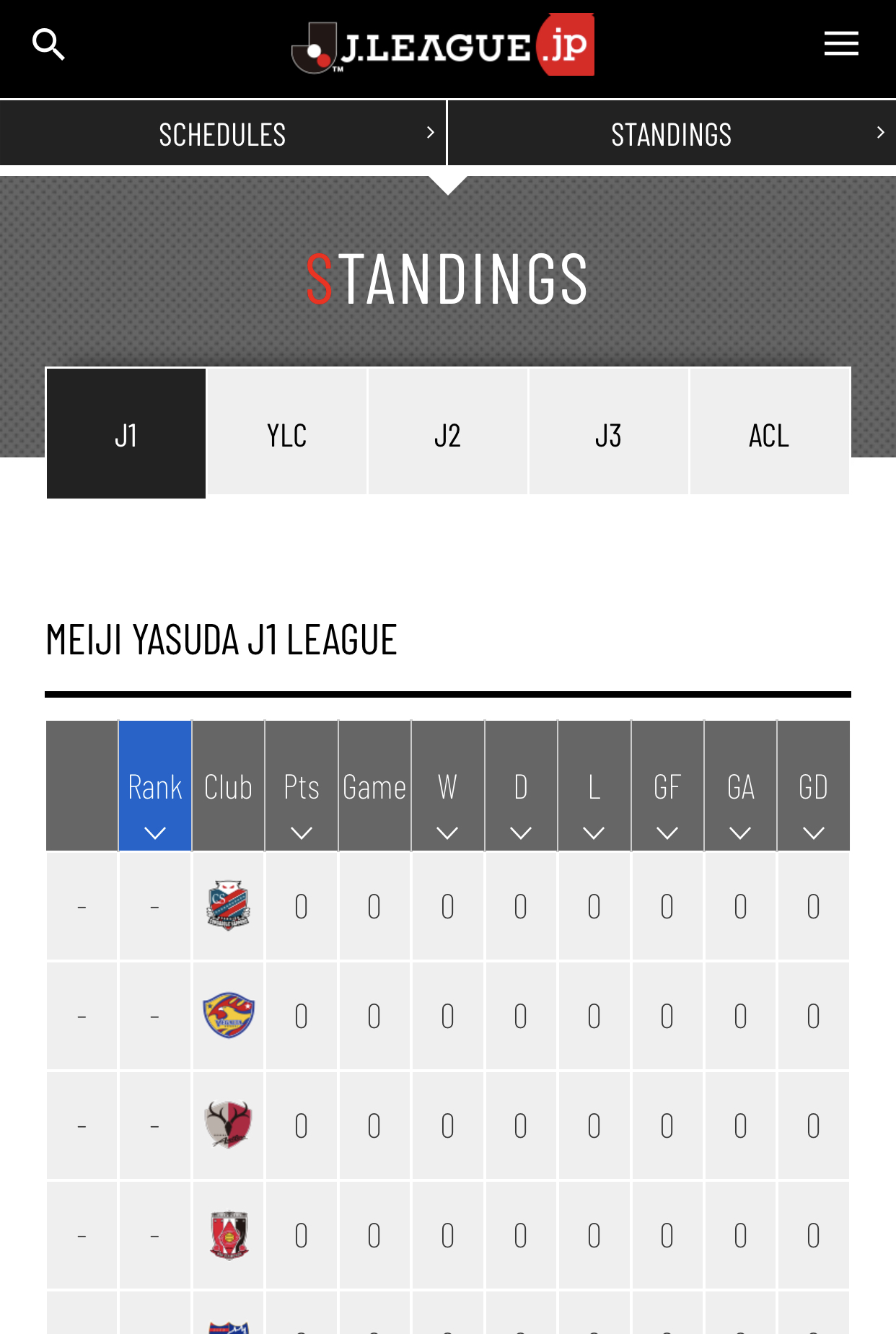Open the search icon
Screen dimensions: 896x1334
(x=48, y=45)
